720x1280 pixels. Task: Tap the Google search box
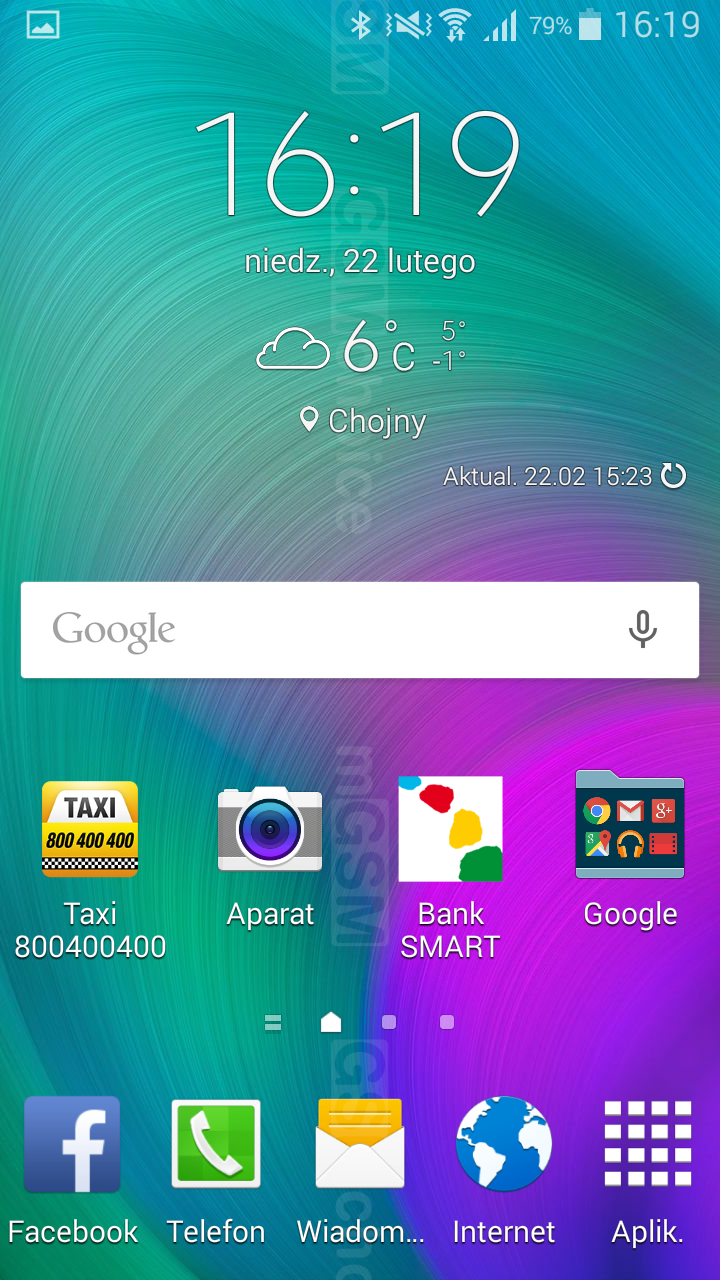[320, 630]
